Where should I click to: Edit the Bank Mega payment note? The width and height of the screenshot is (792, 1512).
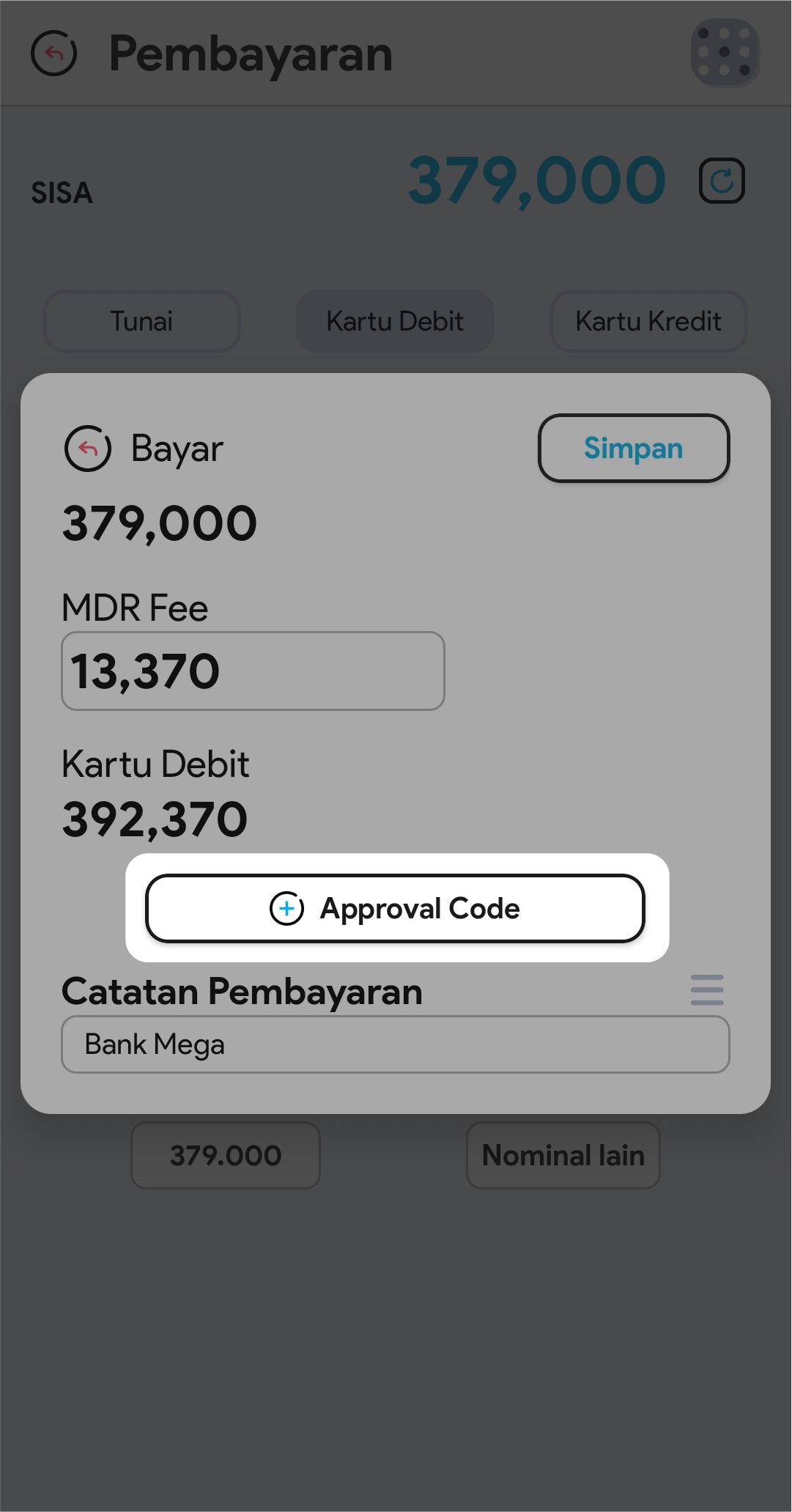tap(395, 1044)
